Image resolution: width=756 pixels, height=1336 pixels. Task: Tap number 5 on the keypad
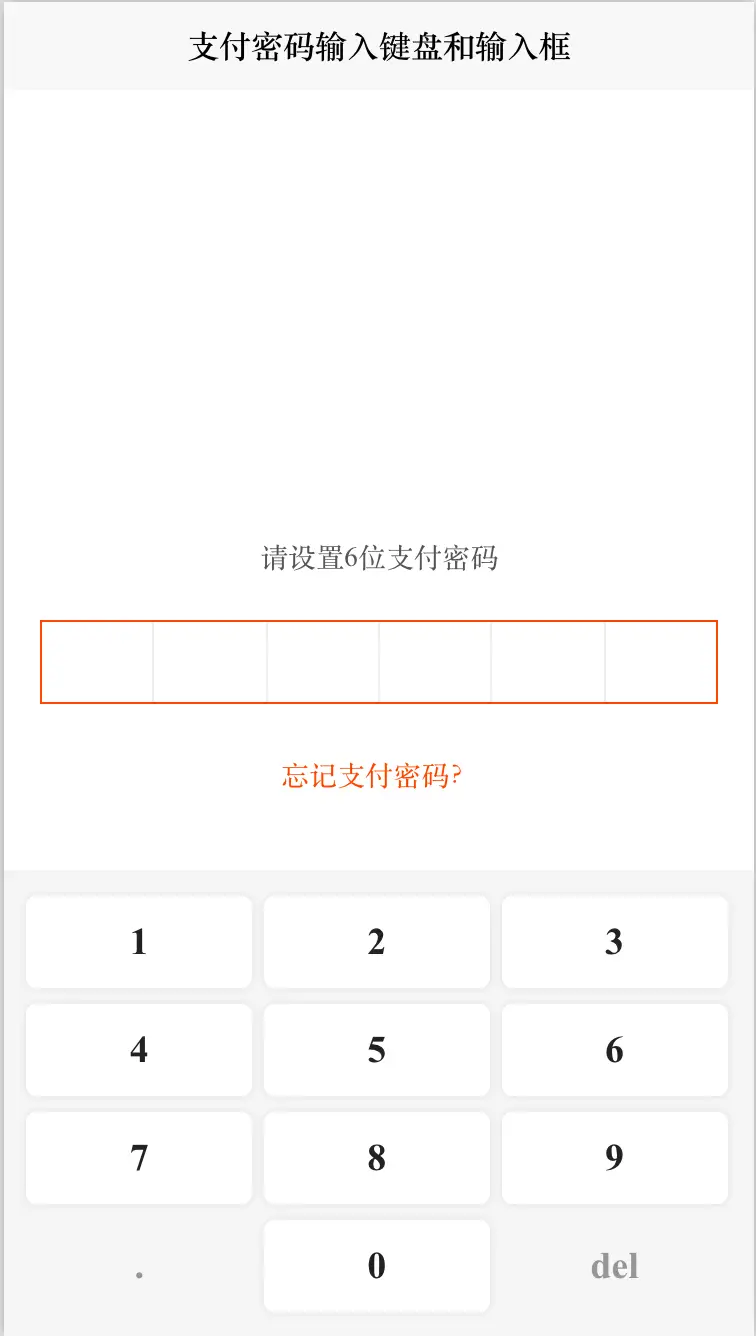(377, 1050)
